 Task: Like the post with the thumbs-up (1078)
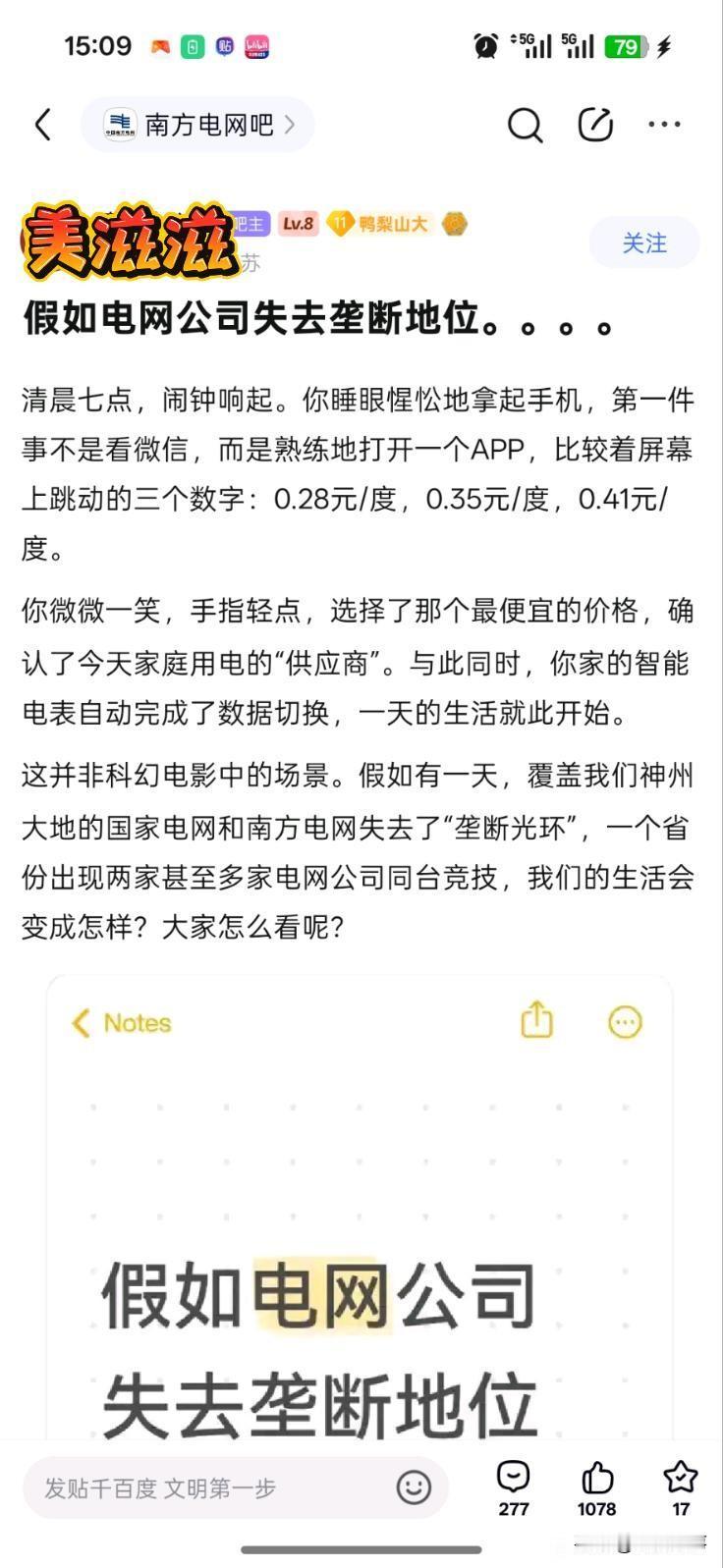(x=597, y=1478)
